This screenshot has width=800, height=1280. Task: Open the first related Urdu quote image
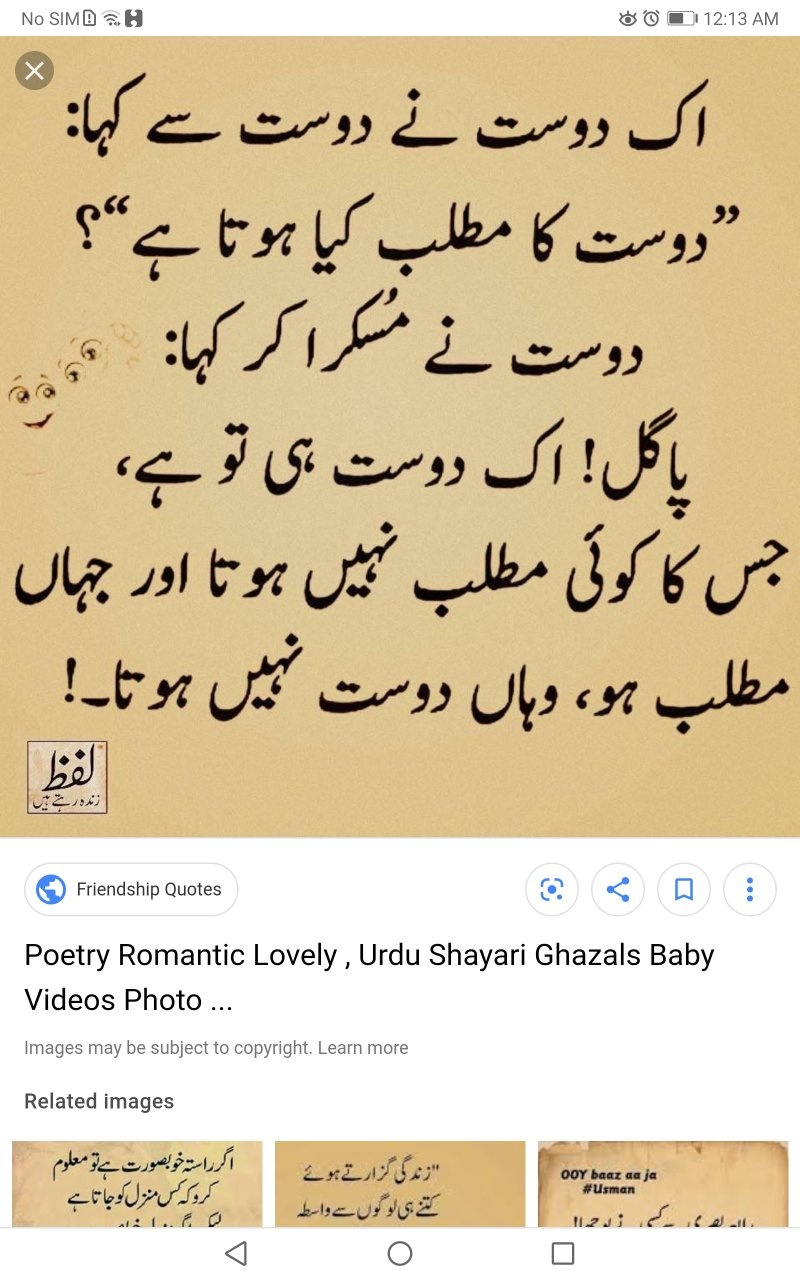coord(137,1184)
